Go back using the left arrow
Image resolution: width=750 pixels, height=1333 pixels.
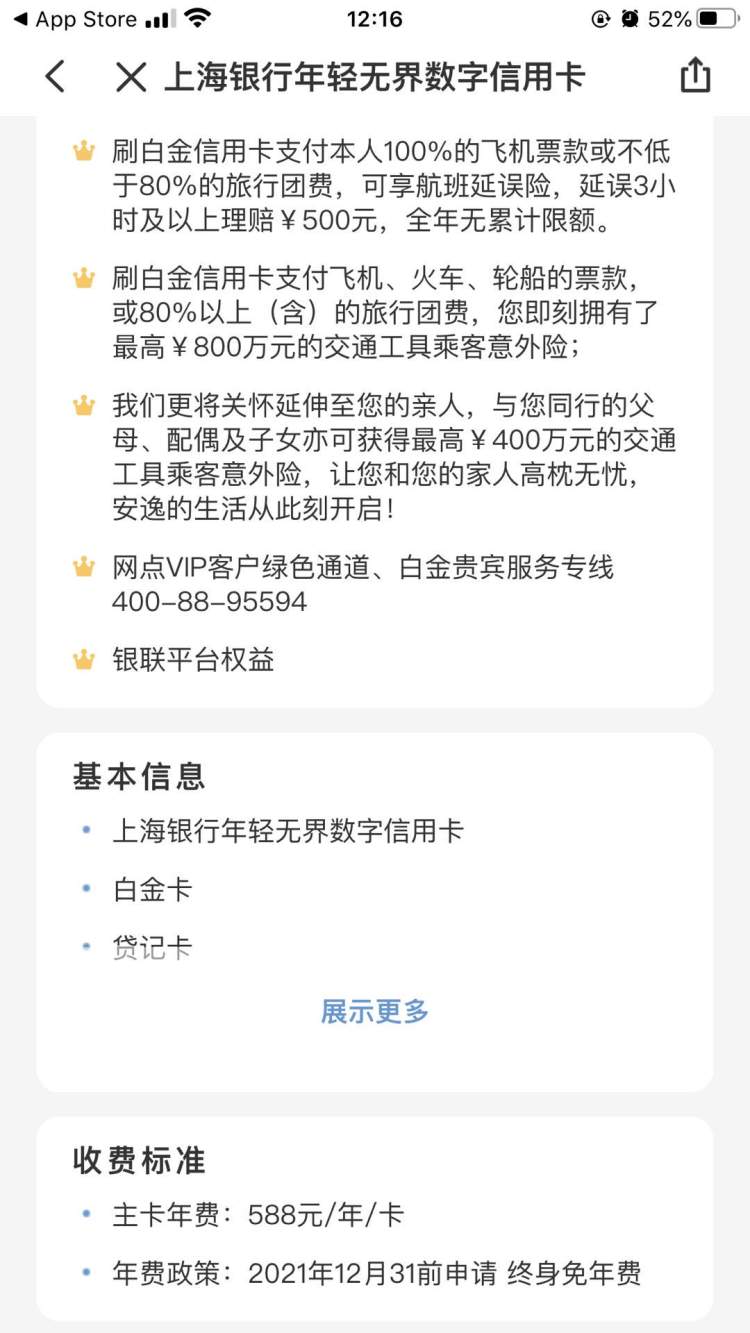click(x=56, y=77)
